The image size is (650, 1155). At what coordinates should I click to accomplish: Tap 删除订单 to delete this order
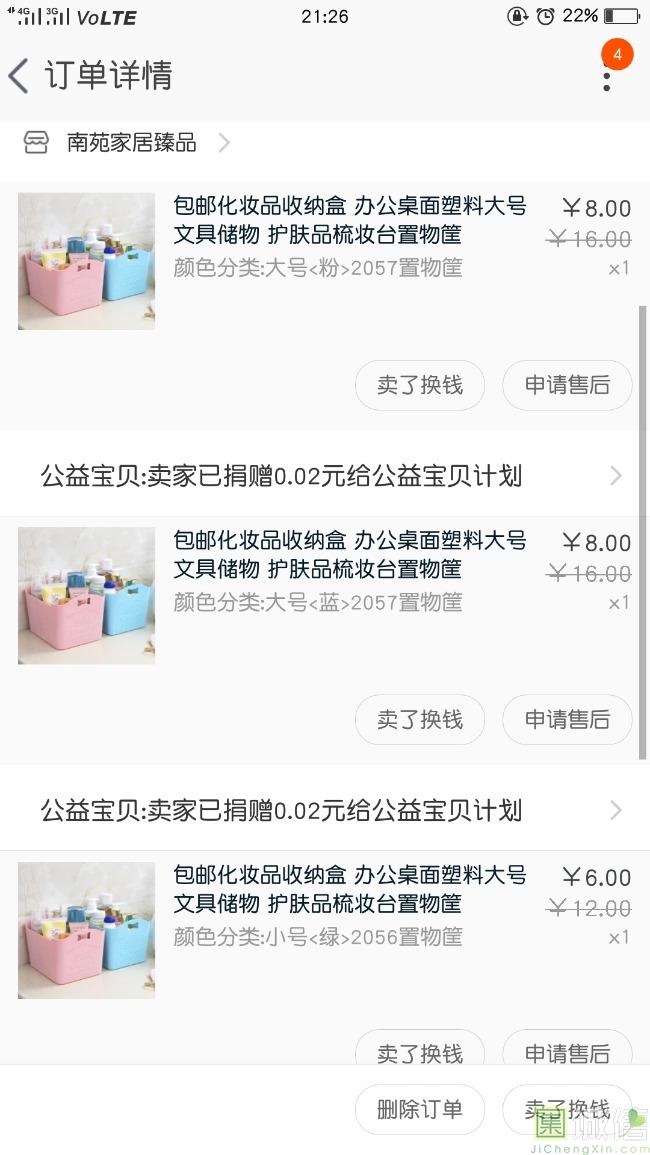pos(420,1109)
